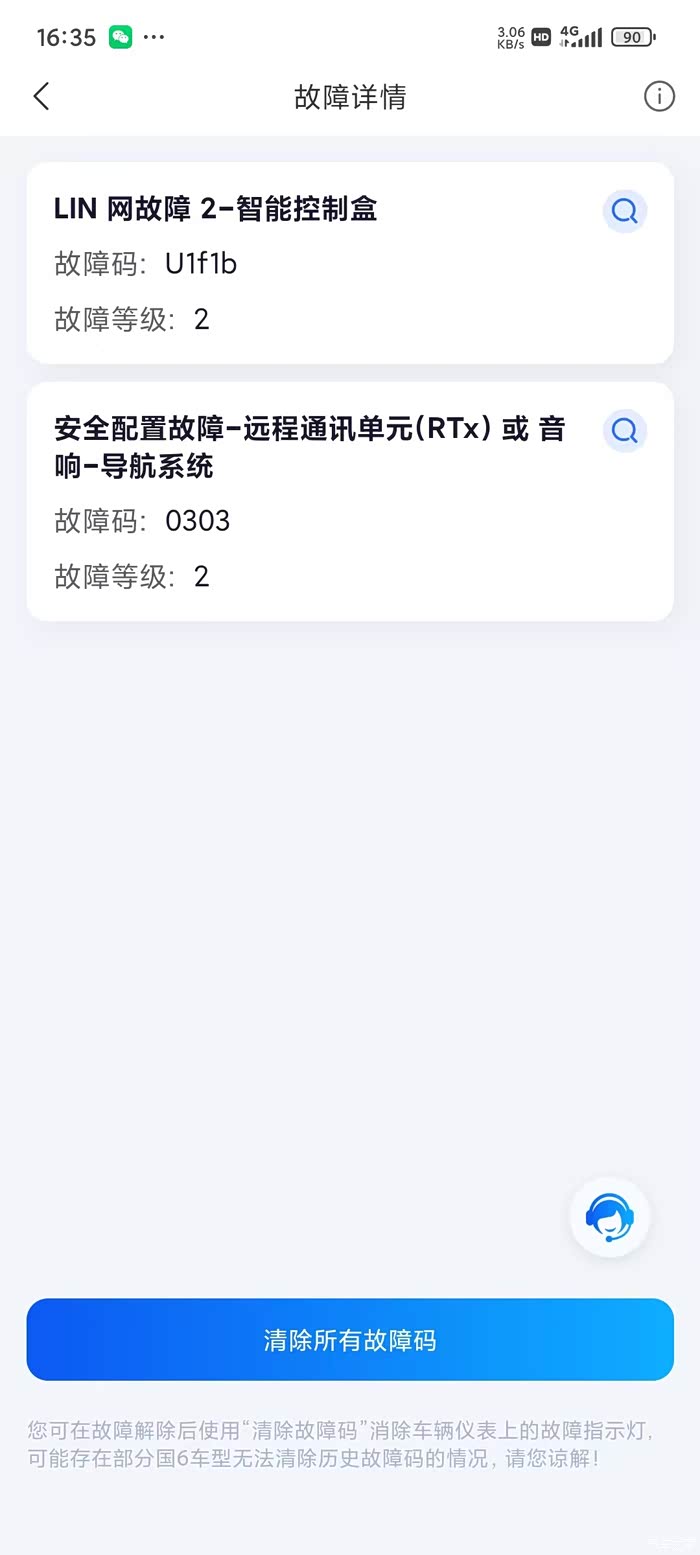700x1555 pixels.
Task: Search details for fault code 0303
Action: (625, 430)
